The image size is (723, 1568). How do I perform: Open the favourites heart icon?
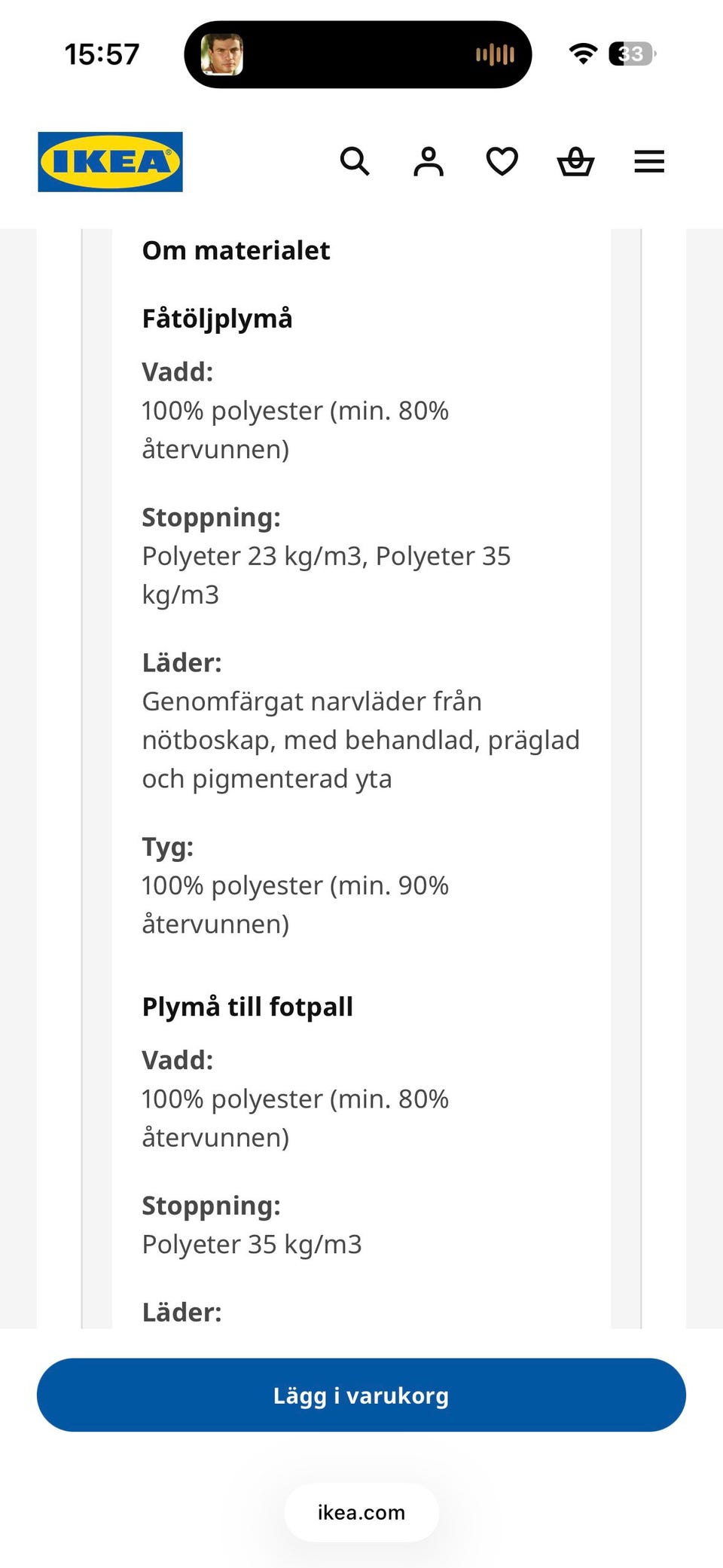502,161
